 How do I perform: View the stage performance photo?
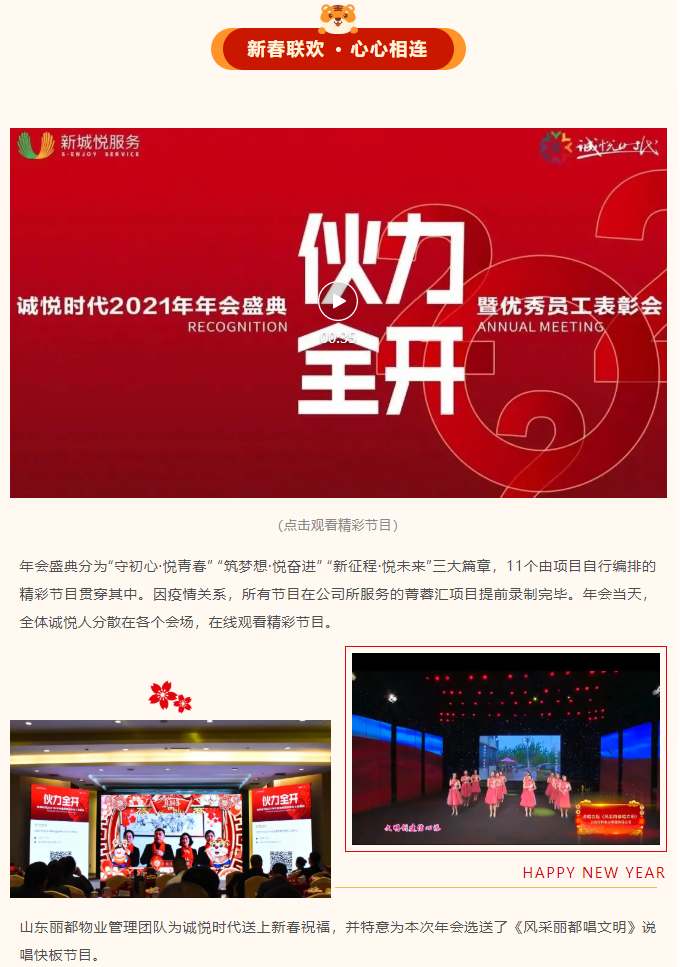[x=506, y=749]
